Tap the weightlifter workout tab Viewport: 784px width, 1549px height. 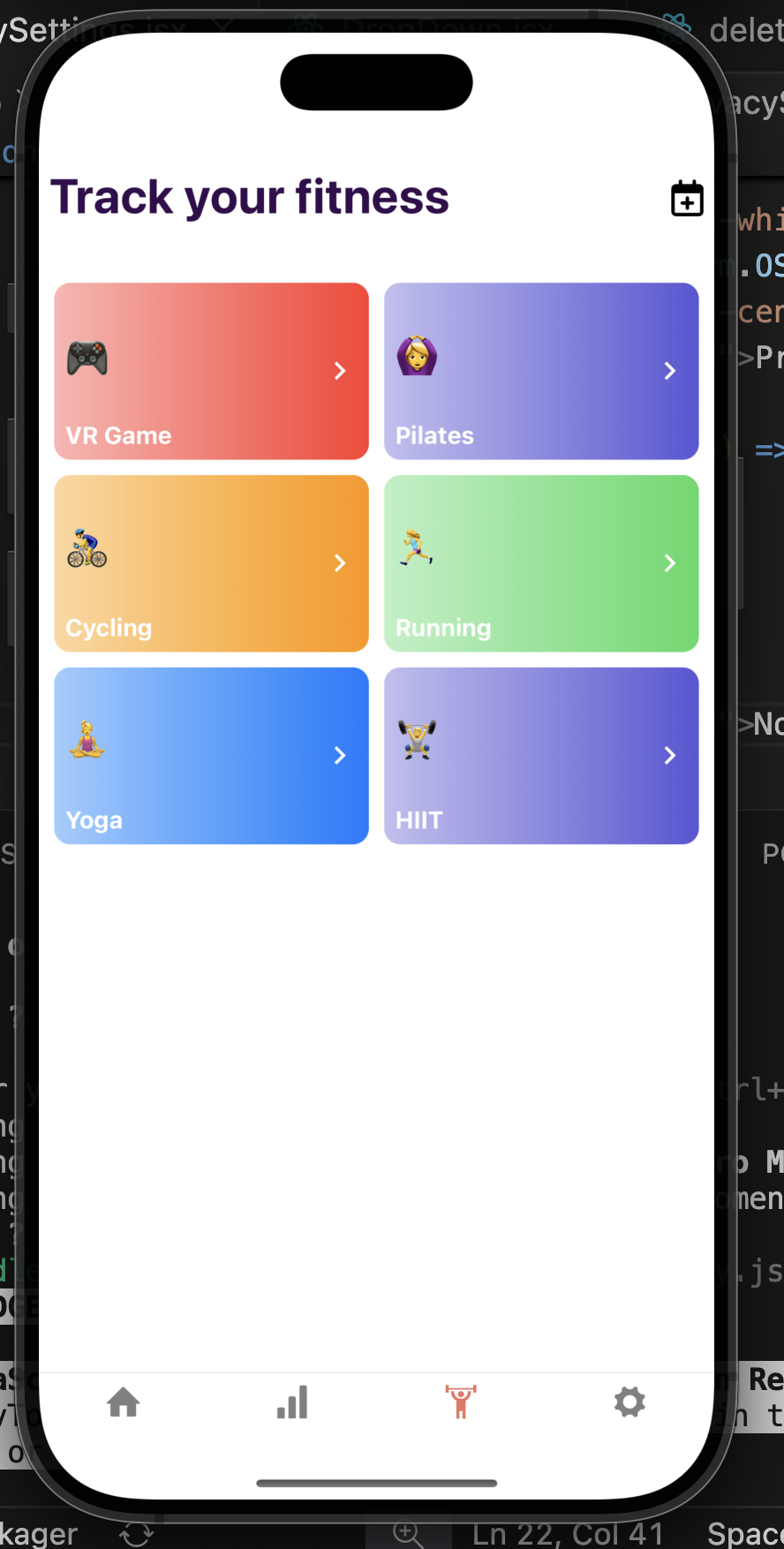pos(461,1402)
